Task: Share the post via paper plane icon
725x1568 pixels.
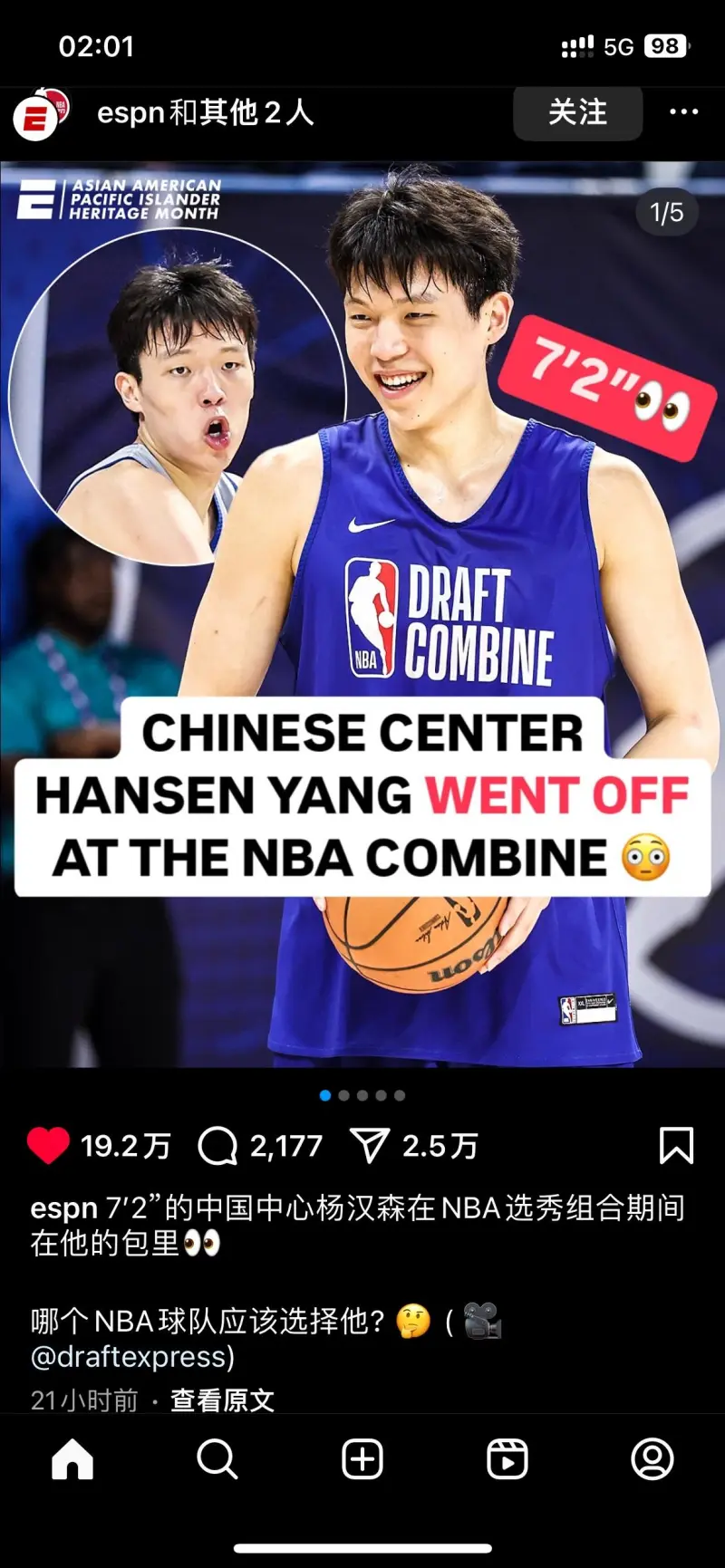Action: [x=369, y=1146]
